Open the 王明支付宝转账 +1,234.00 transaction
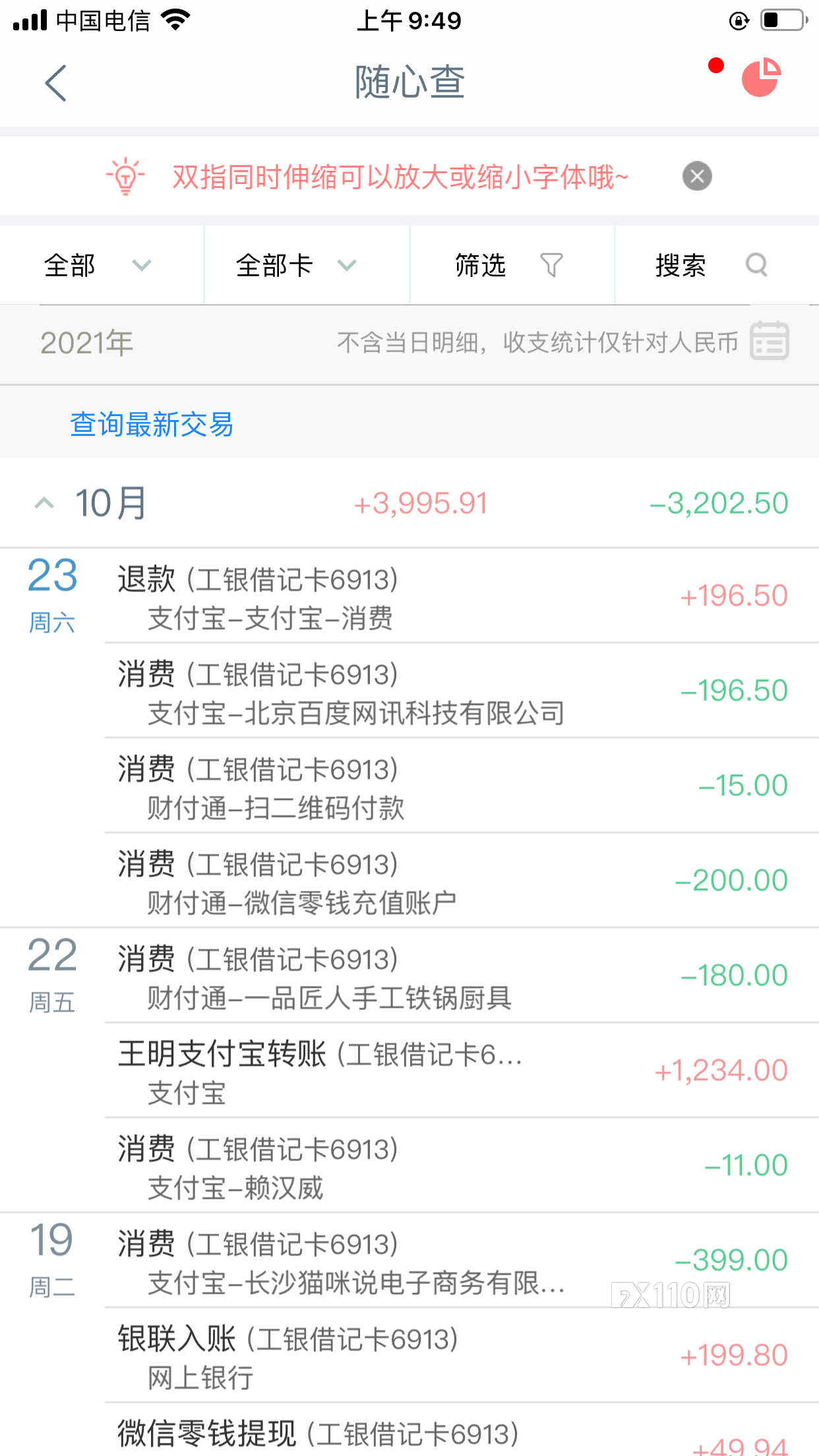 point(462,1071)
